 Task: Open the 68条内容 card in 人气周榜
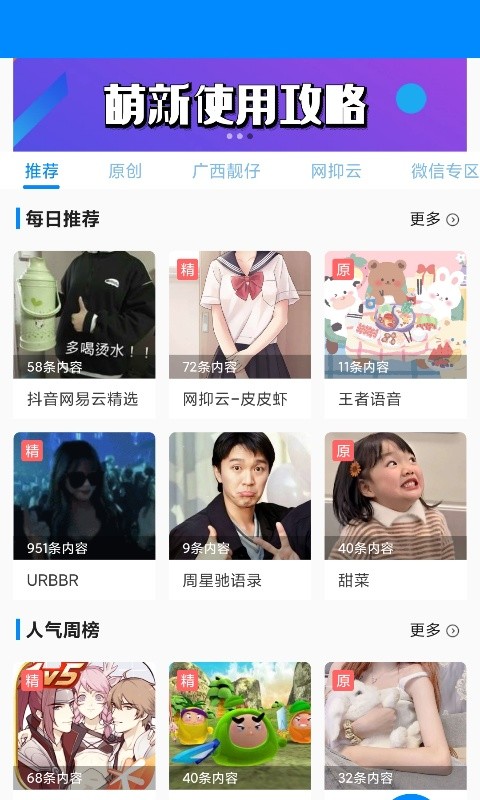[84, 726]
